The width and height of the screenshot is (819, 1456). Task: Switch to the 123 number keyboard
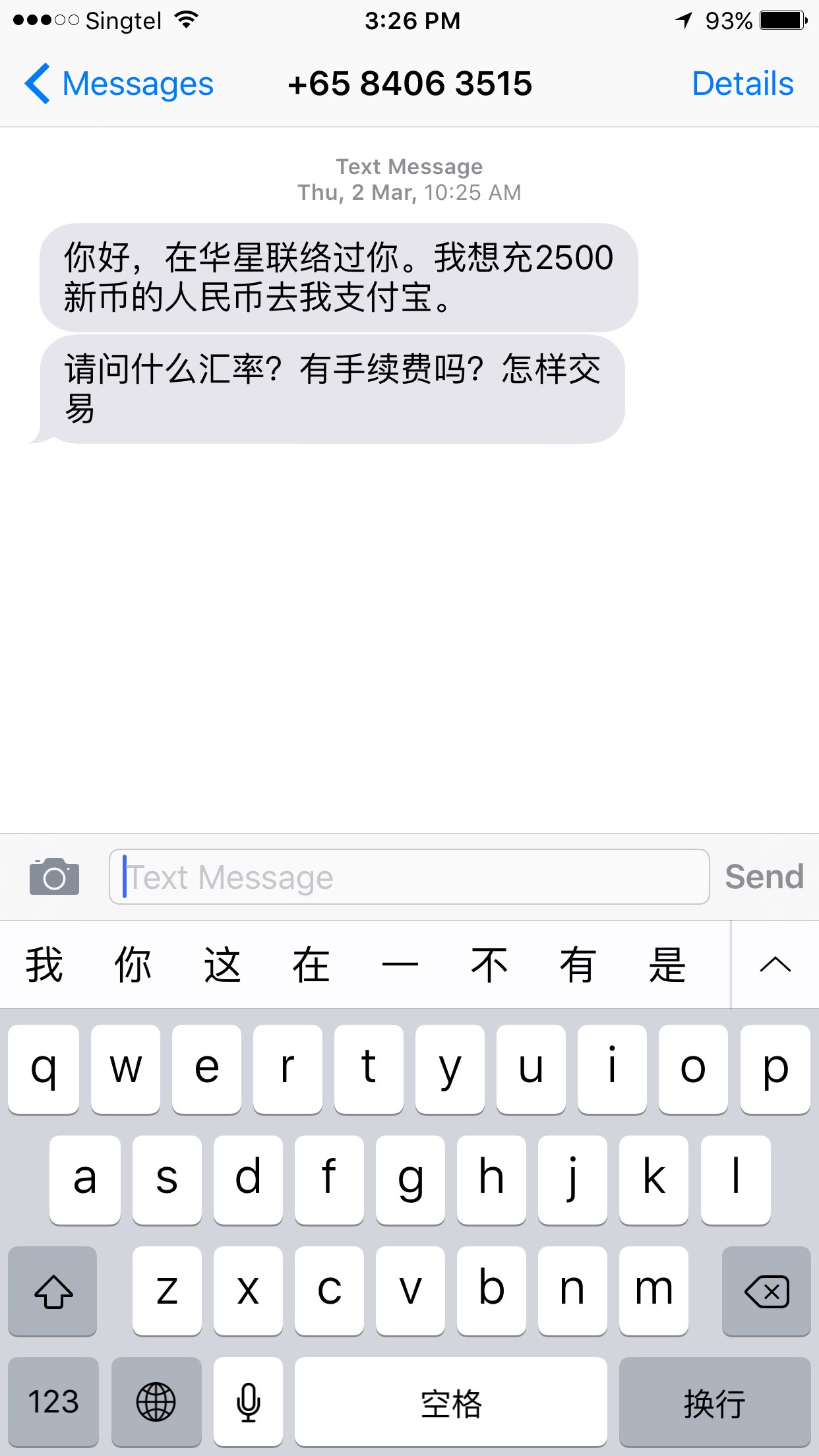(x=53, y=1401)
